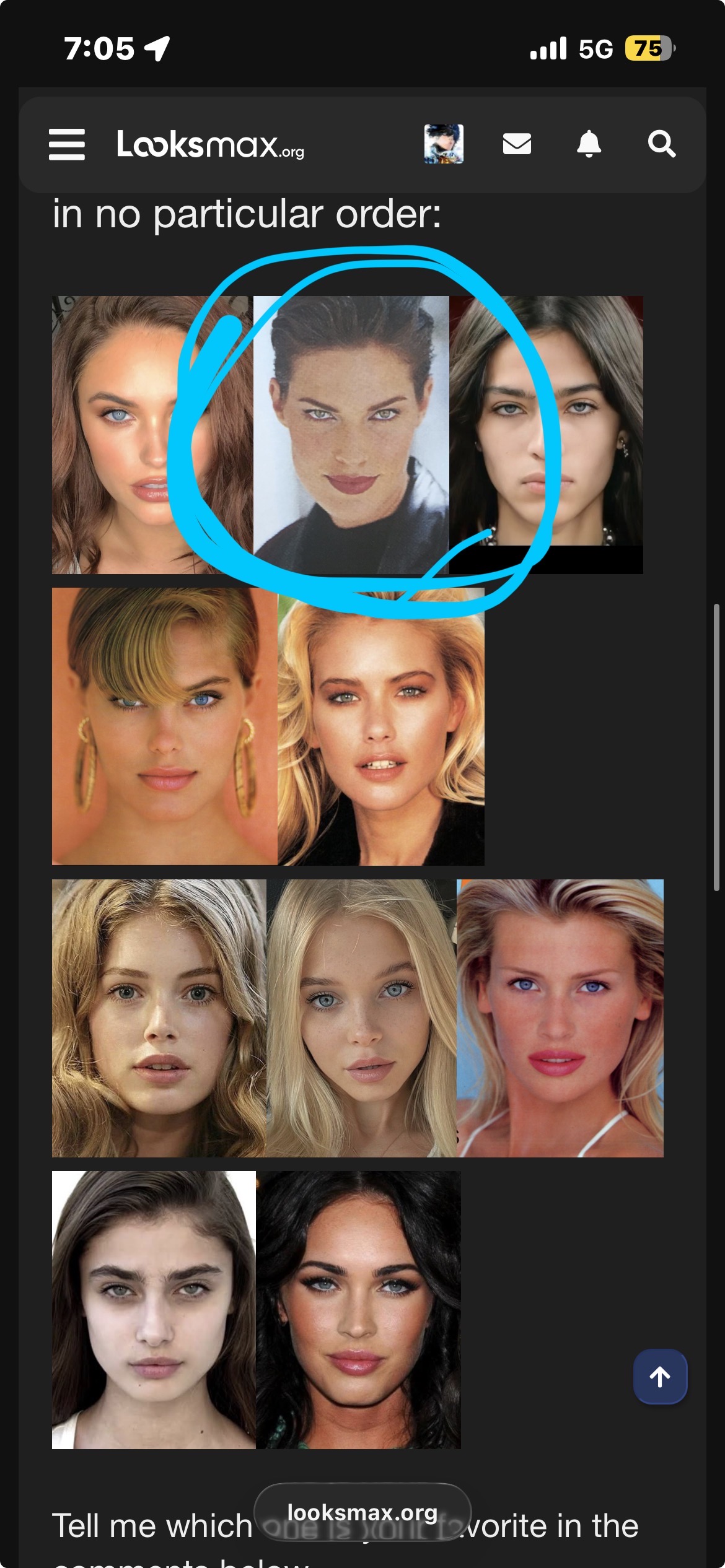Open the notifications bell
This screenshot has width=725, height=1568.
[589, 144]
